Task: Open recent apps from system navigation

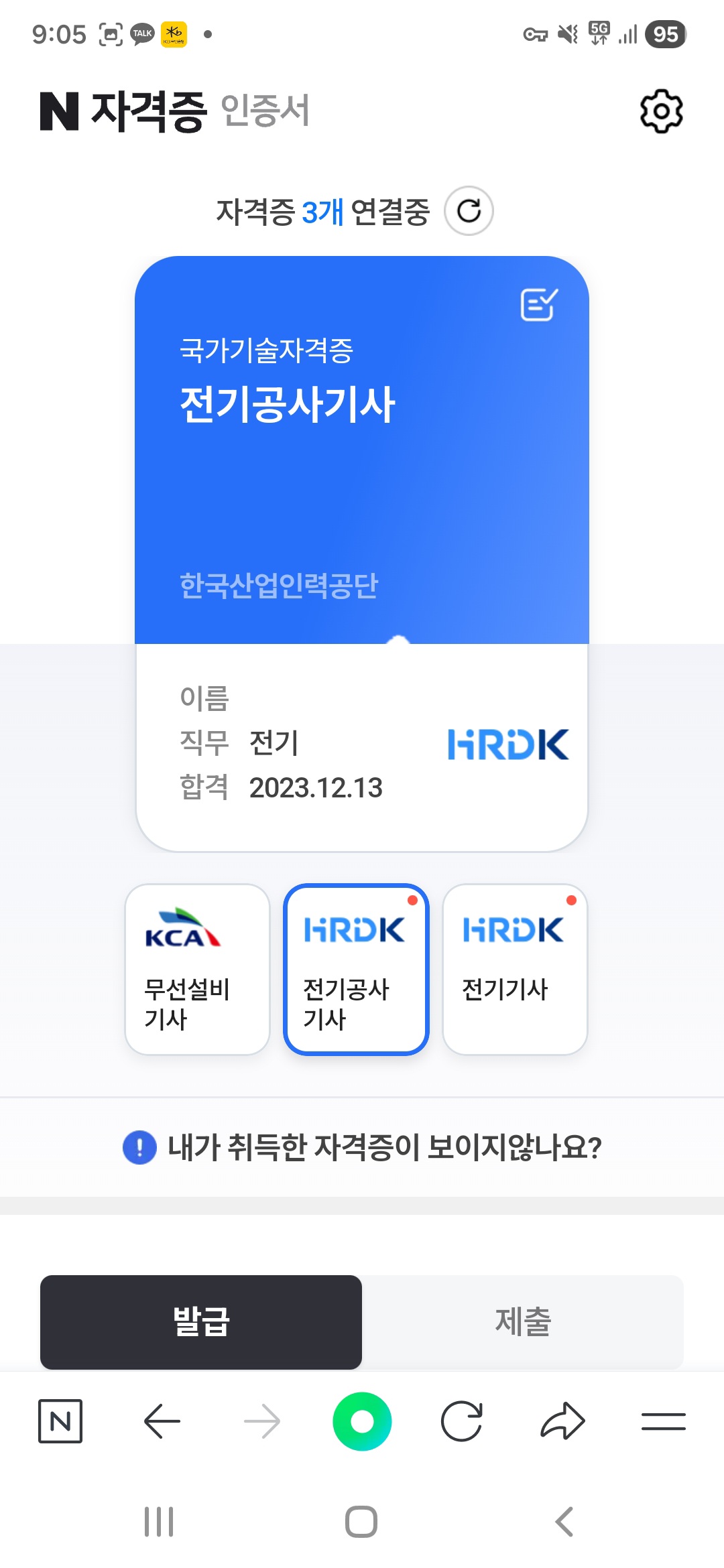Action: tap(160, 1522)
